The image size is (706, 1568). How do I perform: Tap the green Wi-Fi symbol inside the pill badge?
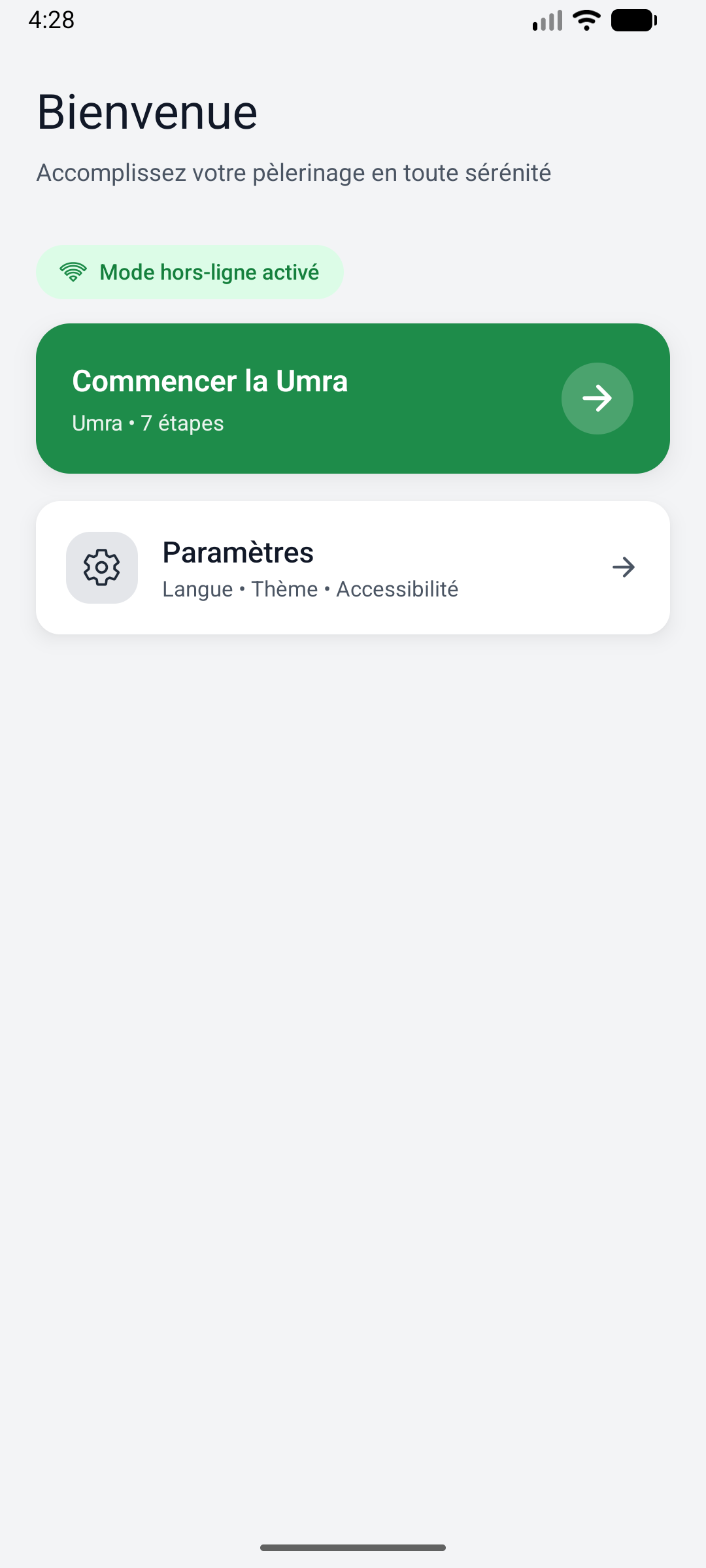pyautogui.click(x=74, y=270)
